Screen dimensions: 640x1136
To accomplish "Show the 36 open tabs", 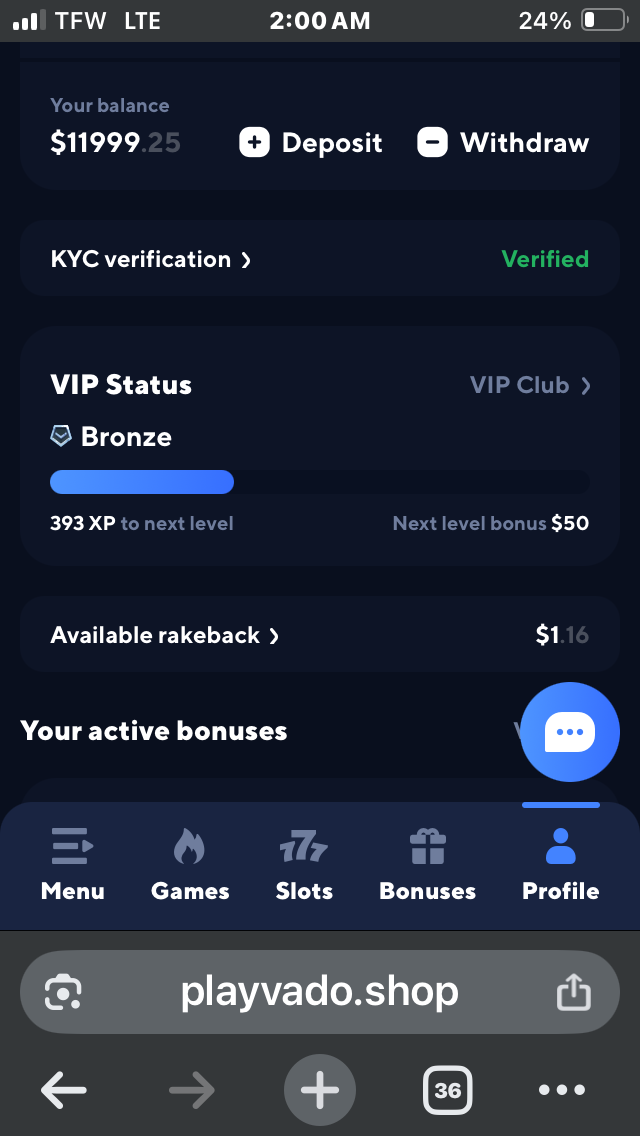I will (447, 1090).
